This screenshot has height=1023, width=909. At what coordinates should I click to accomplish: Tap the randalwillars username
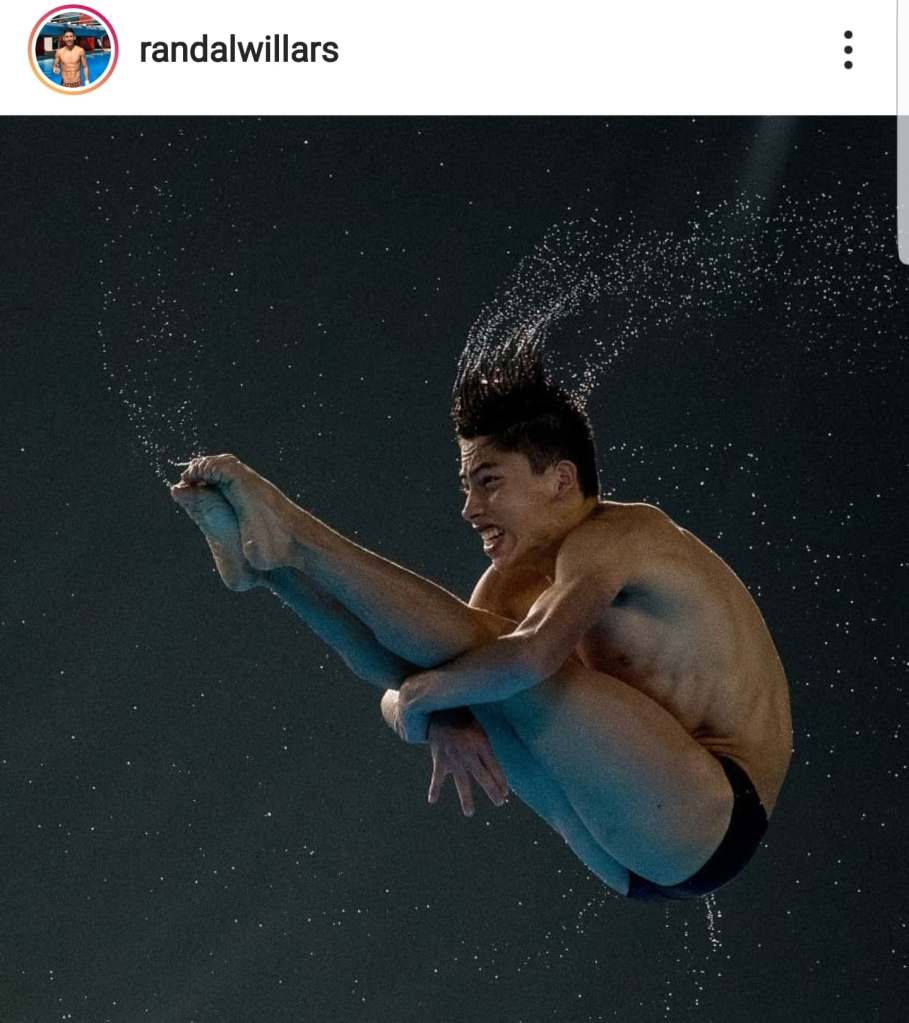(x=239, y=50)
